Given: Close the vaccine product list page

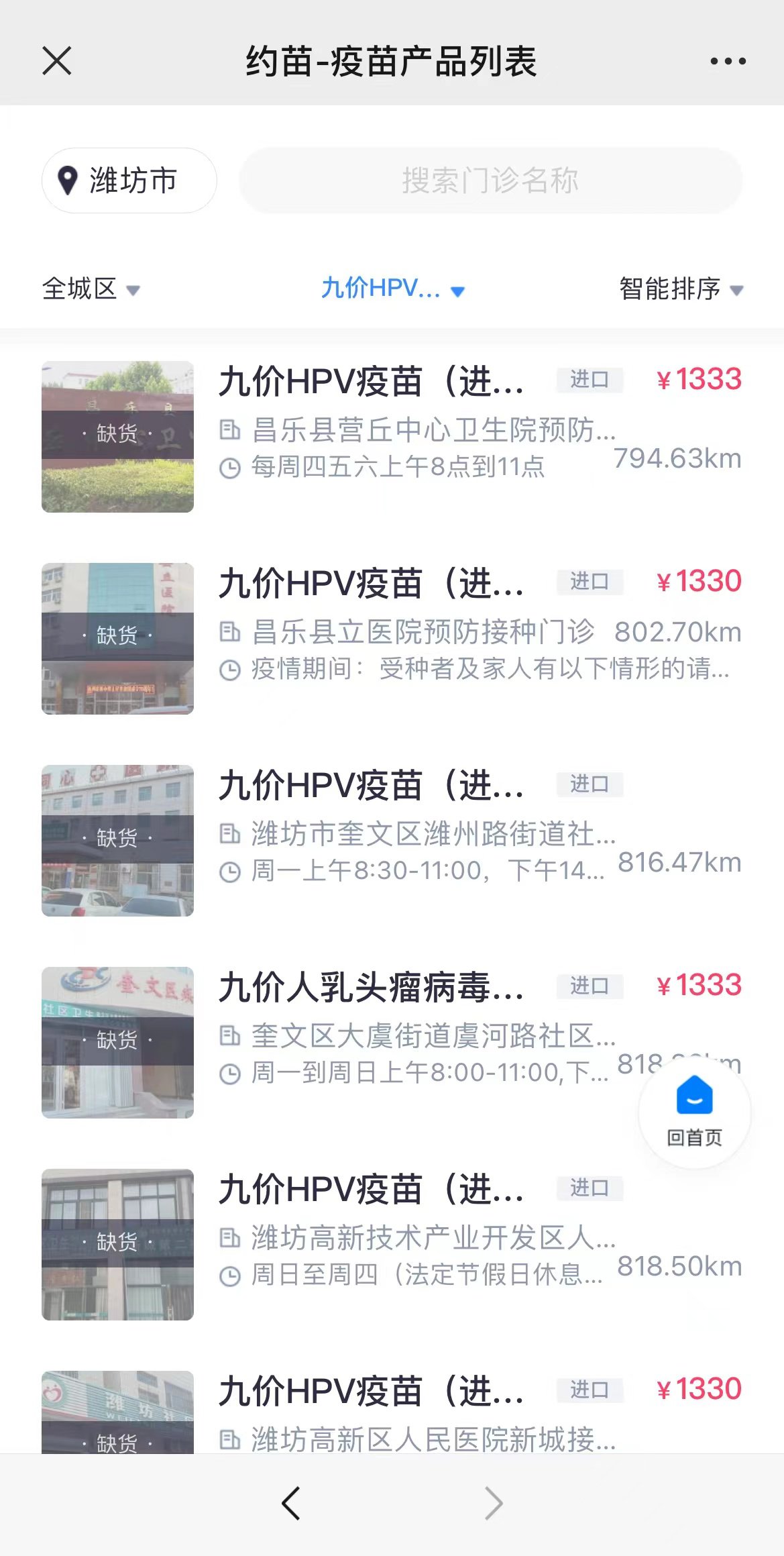Looking at the screenshot, I should 57,61.
